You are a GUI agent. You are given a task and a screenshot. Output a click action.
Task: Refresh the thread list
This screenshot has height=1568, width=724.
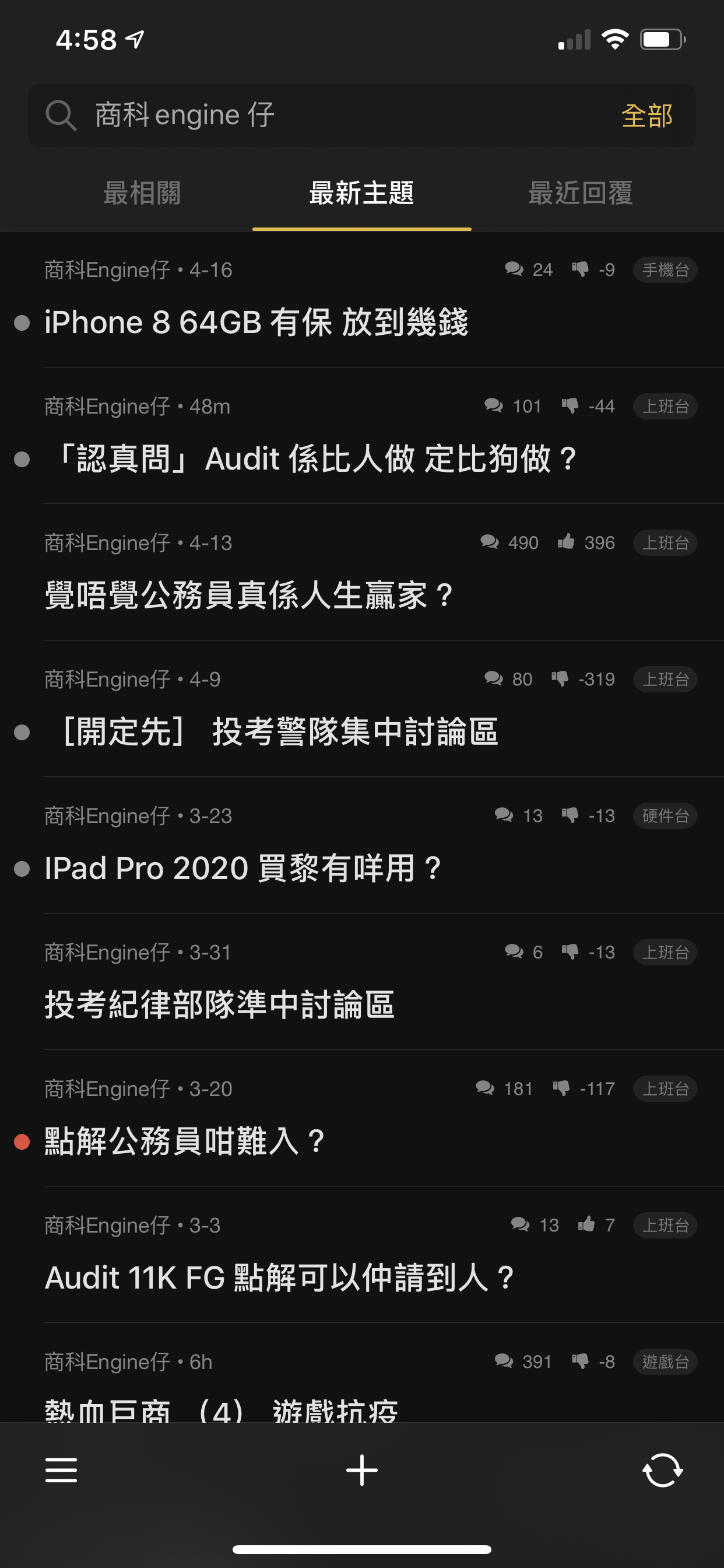[x=663, y=1470]
